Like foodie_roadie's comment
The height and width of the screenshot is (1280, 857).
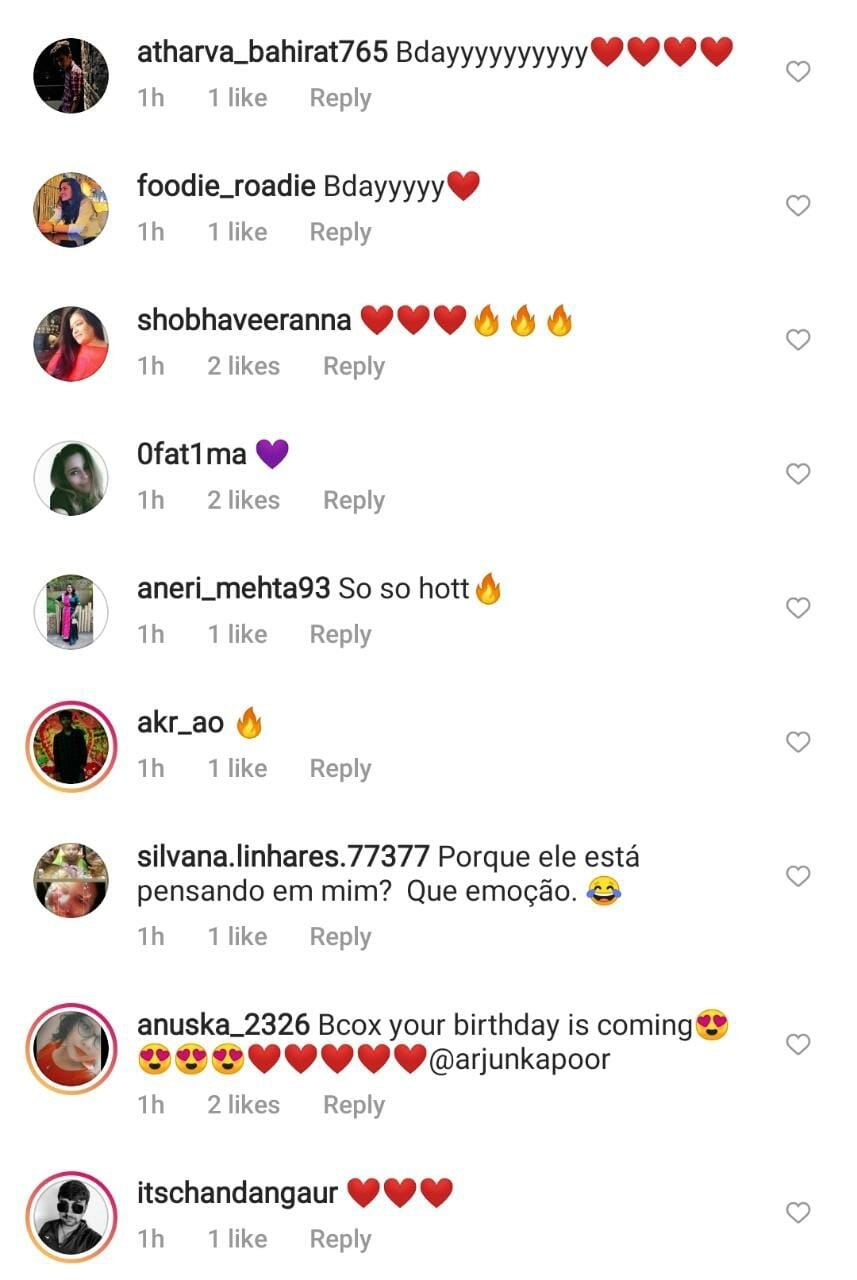point(797,206)
